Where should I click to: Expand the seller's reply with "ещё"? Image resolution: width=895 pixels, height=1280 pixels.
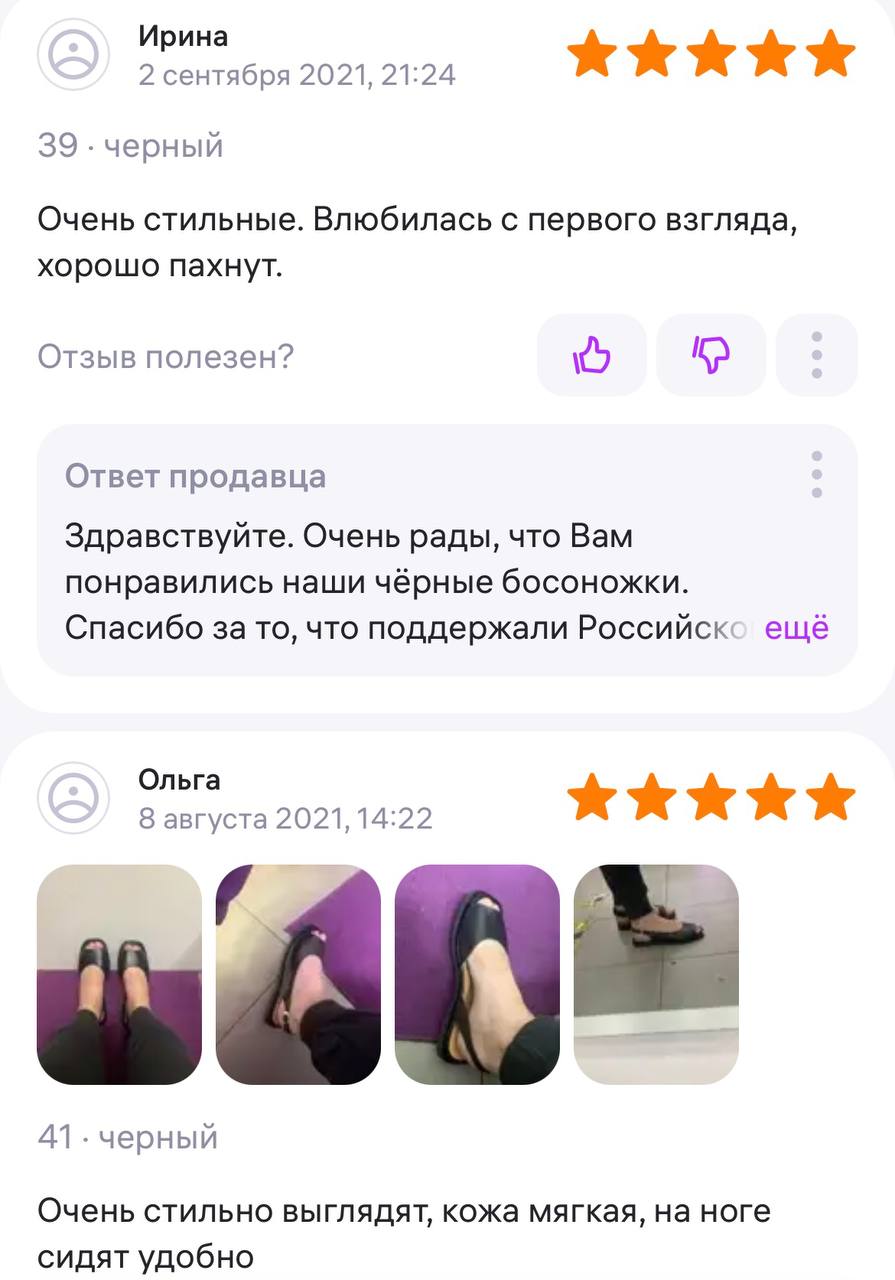pos(797,628)
